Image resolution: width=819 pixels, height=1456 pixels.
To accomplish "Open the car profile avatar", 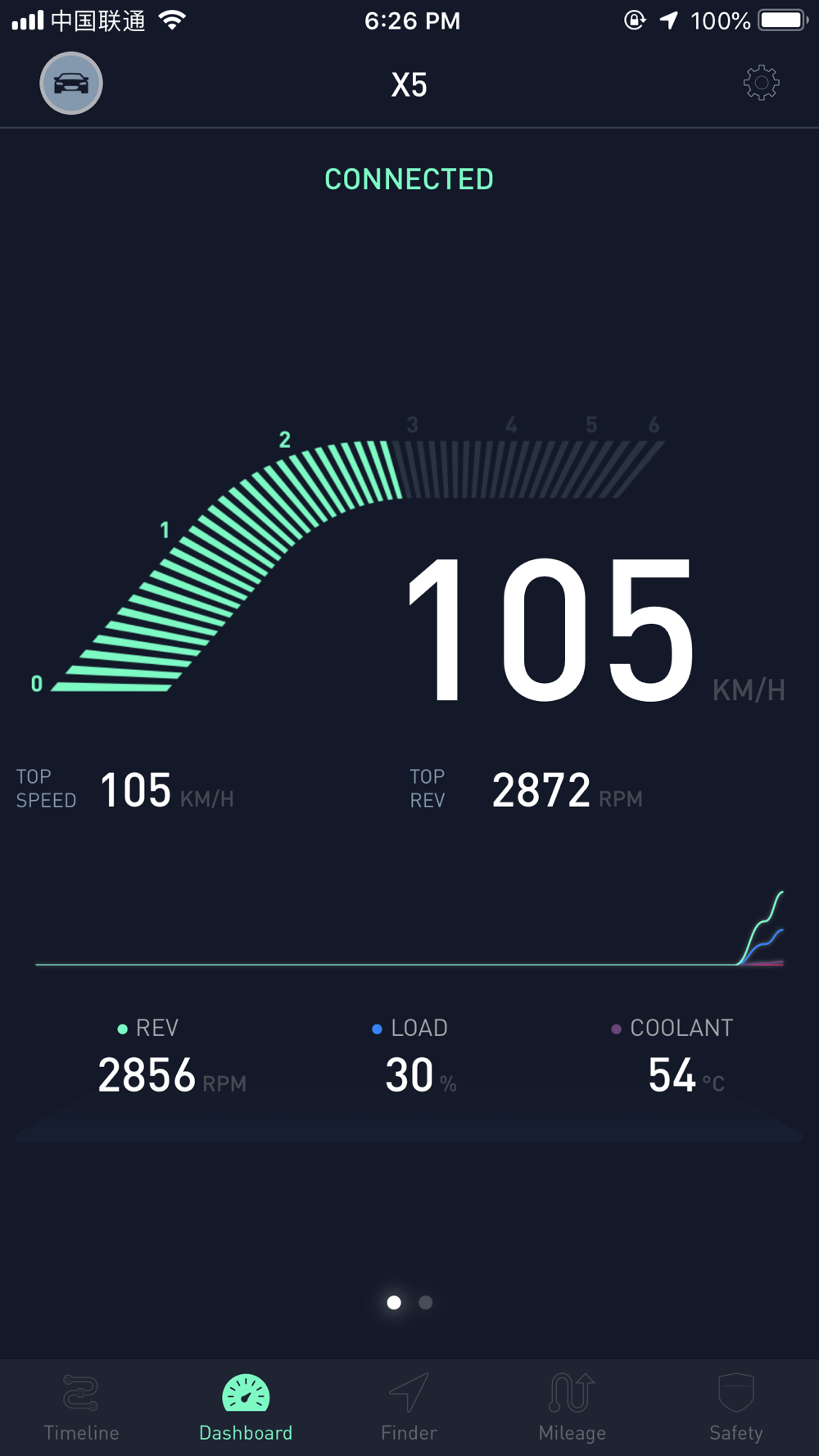I will click(71, 84).
